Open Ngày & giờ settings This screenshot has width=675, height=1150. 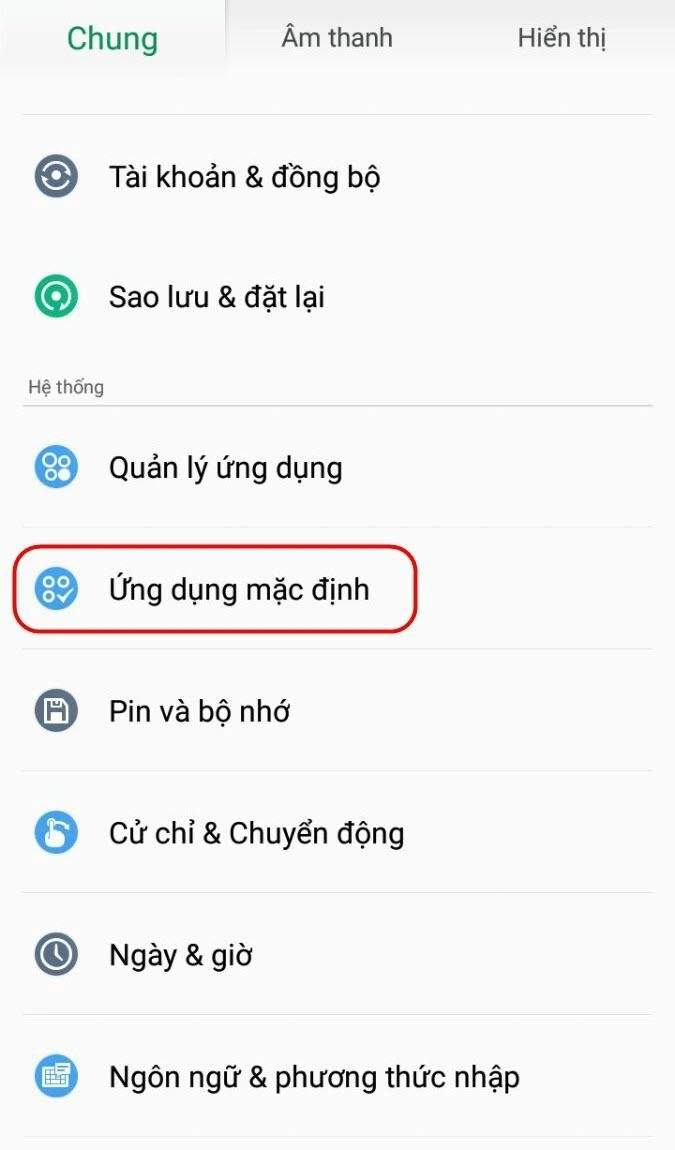pyautogui.click(x=337, y=954)
